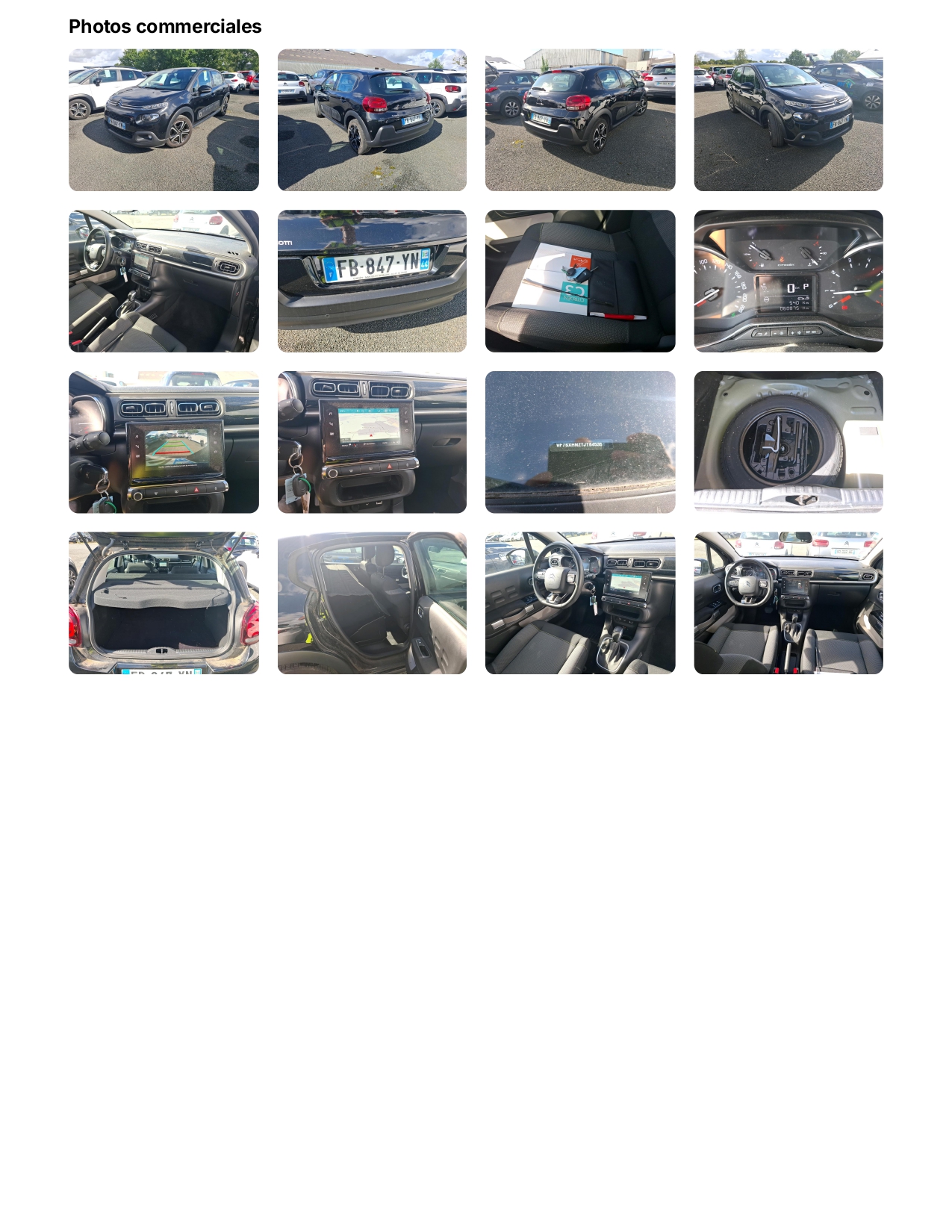Viewport: 952px width, 1232px height.
Task: View the steering wheel and gear lever photo
Action: click(x=580, y=603)
